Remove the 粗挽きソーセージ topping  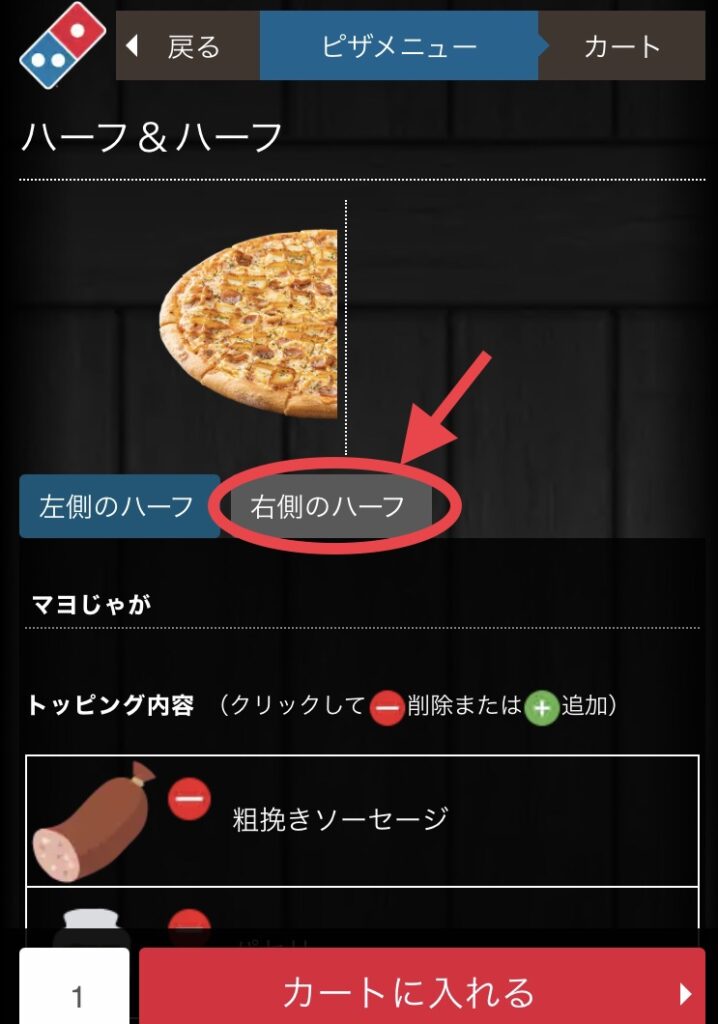click(189, 799)
